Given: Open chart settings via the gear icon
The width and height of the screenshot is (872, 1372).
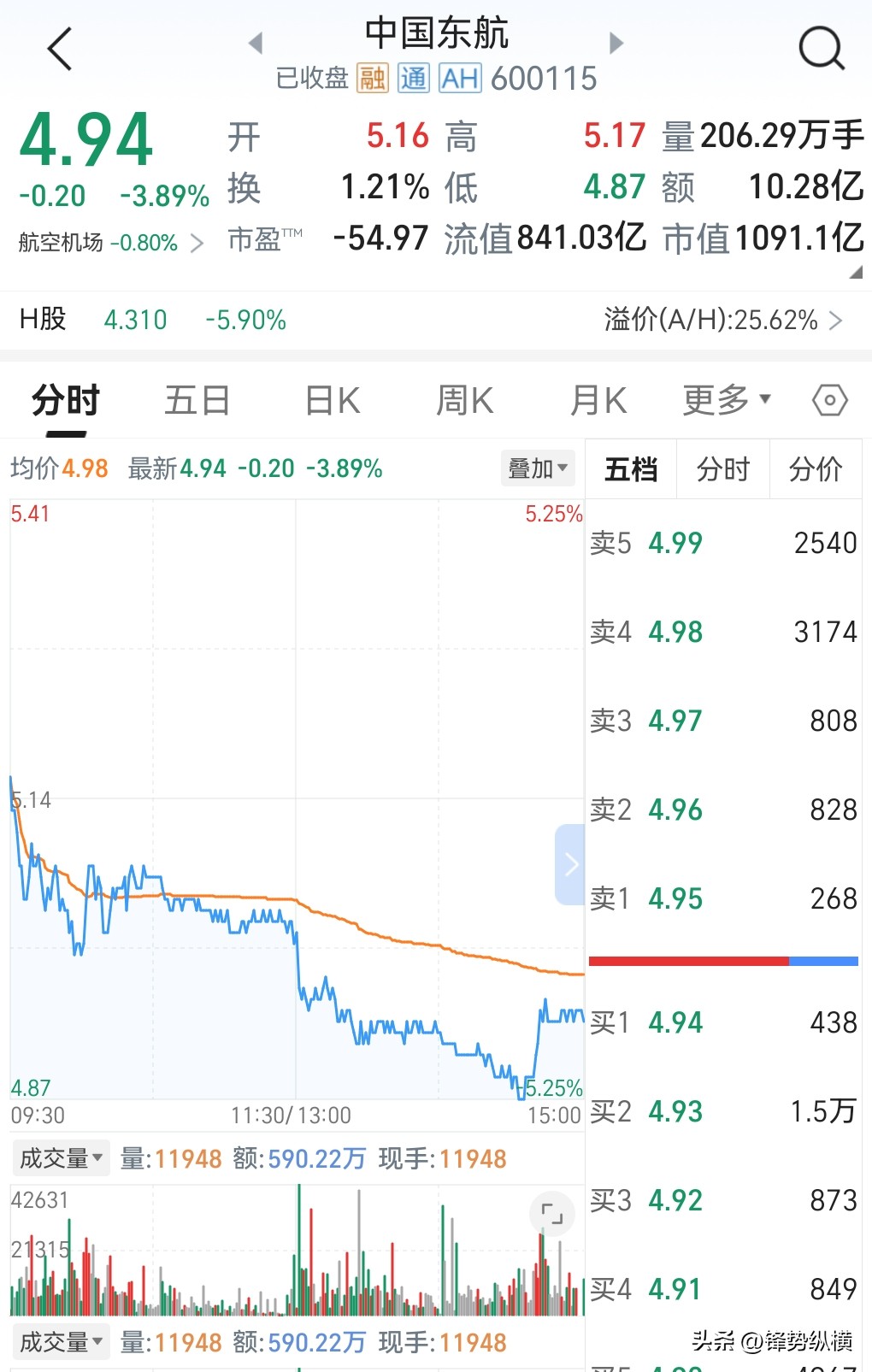Looking at the screenshot, I should (x=828, y=400).
